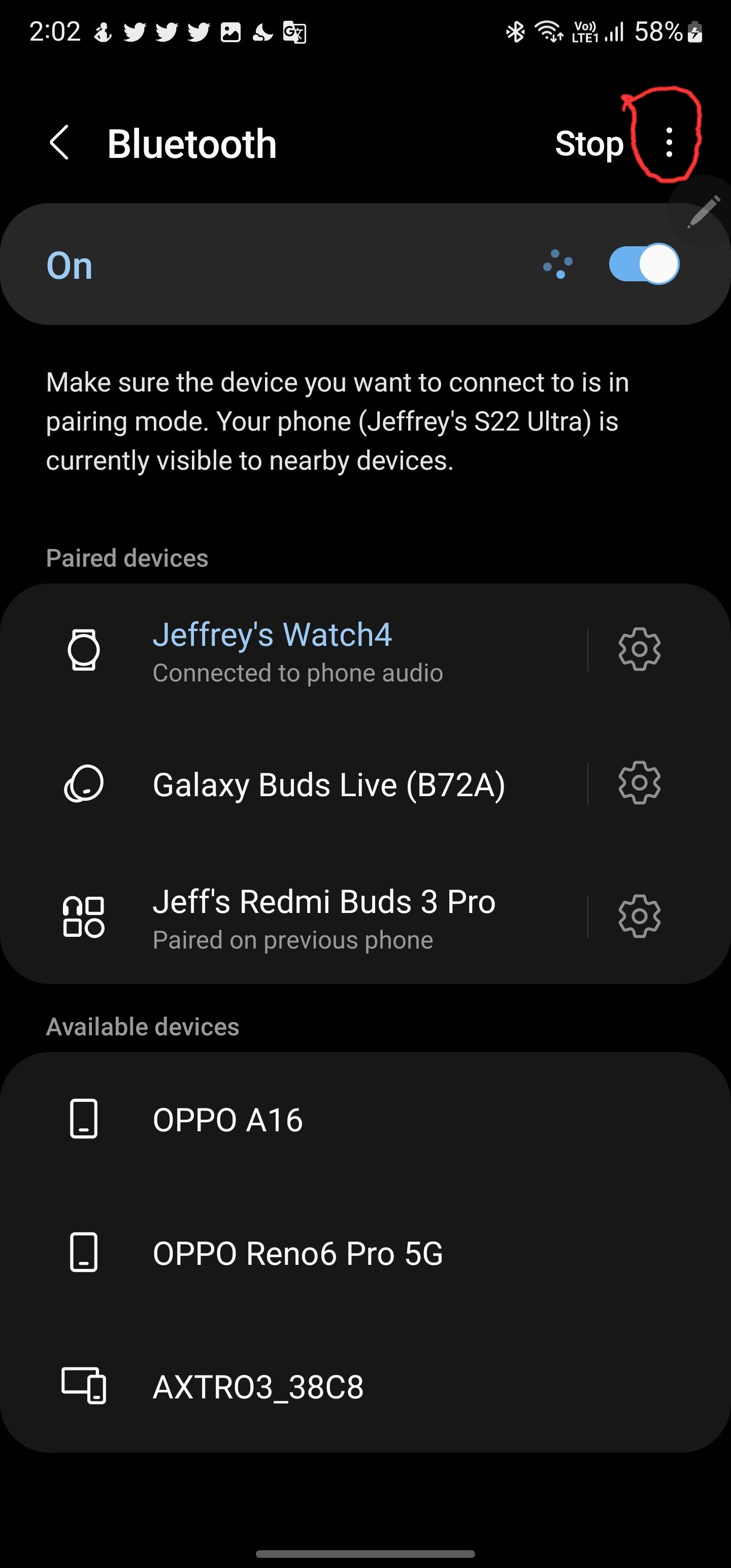Pair with OPPO Reno6 Pro 5G
Screen dimensions: 731x1568
tap(297, 1253)
